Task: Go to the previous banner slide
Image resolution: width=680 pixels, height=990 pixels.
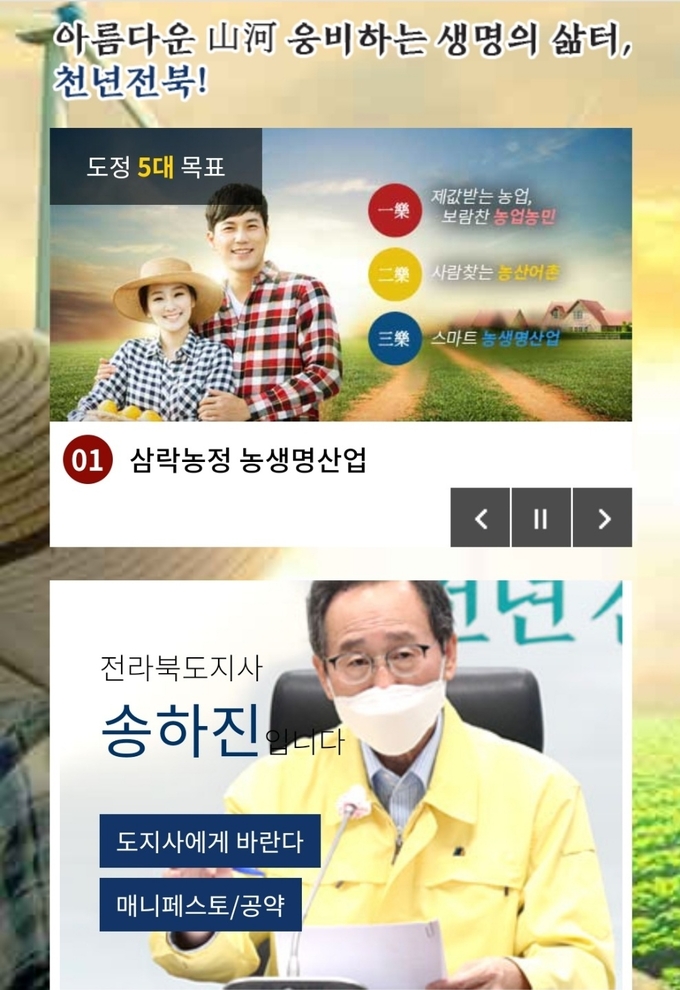Action: 480,517
